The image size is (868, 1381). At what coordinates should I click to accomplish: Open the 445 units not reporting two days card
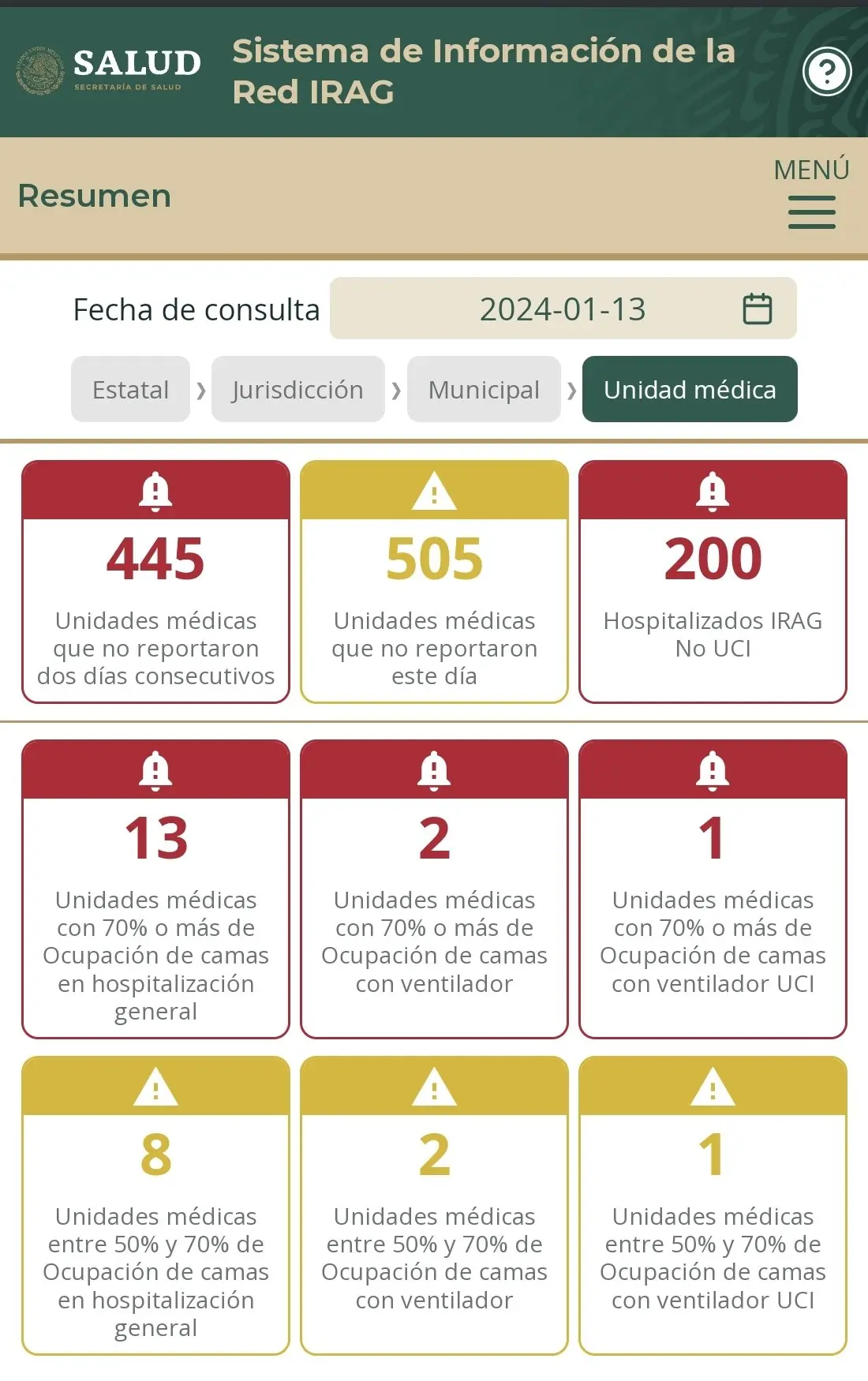click(156, 582)
